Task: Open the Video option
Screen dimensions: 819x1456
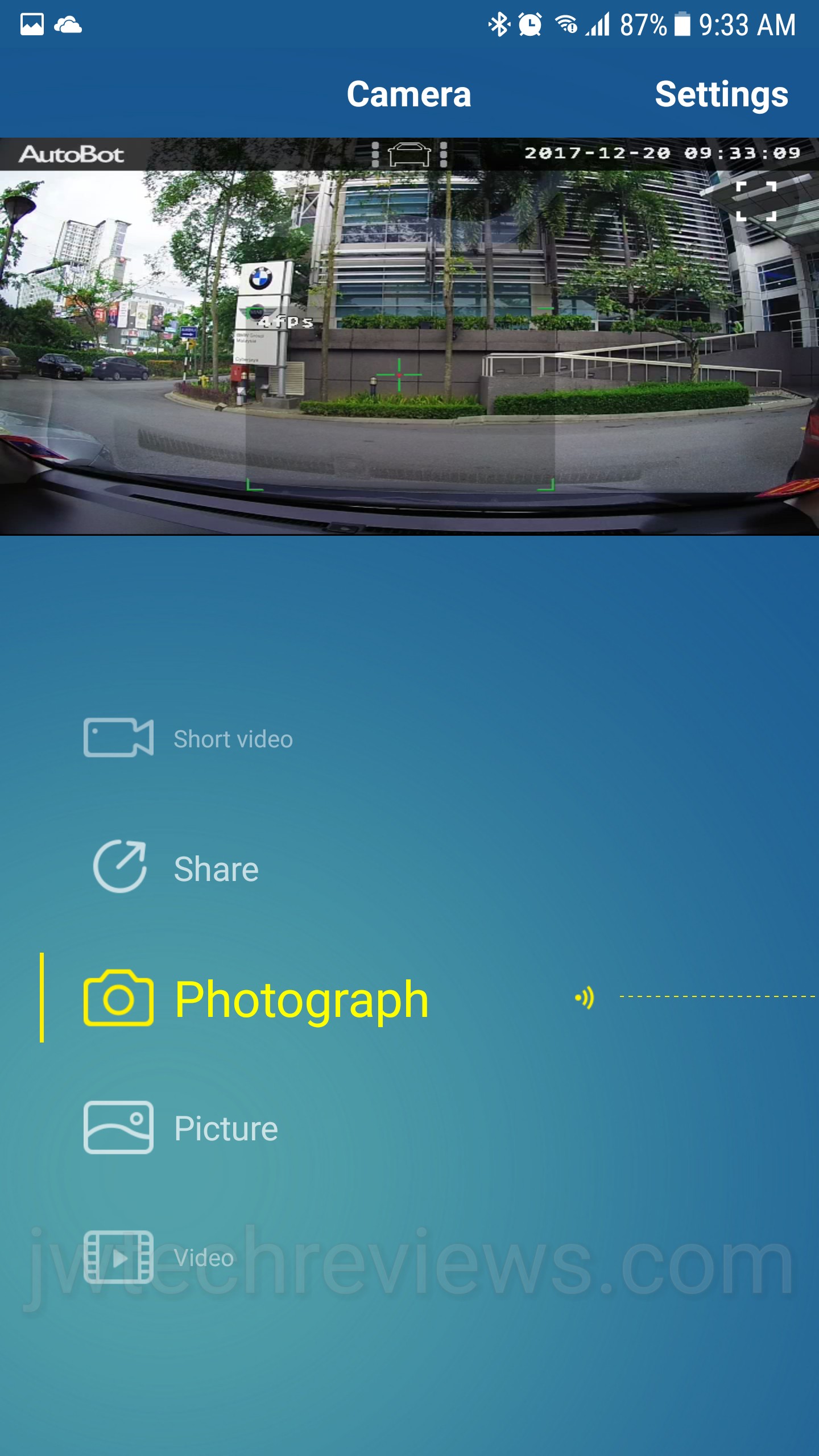Action: (159, 1258)
